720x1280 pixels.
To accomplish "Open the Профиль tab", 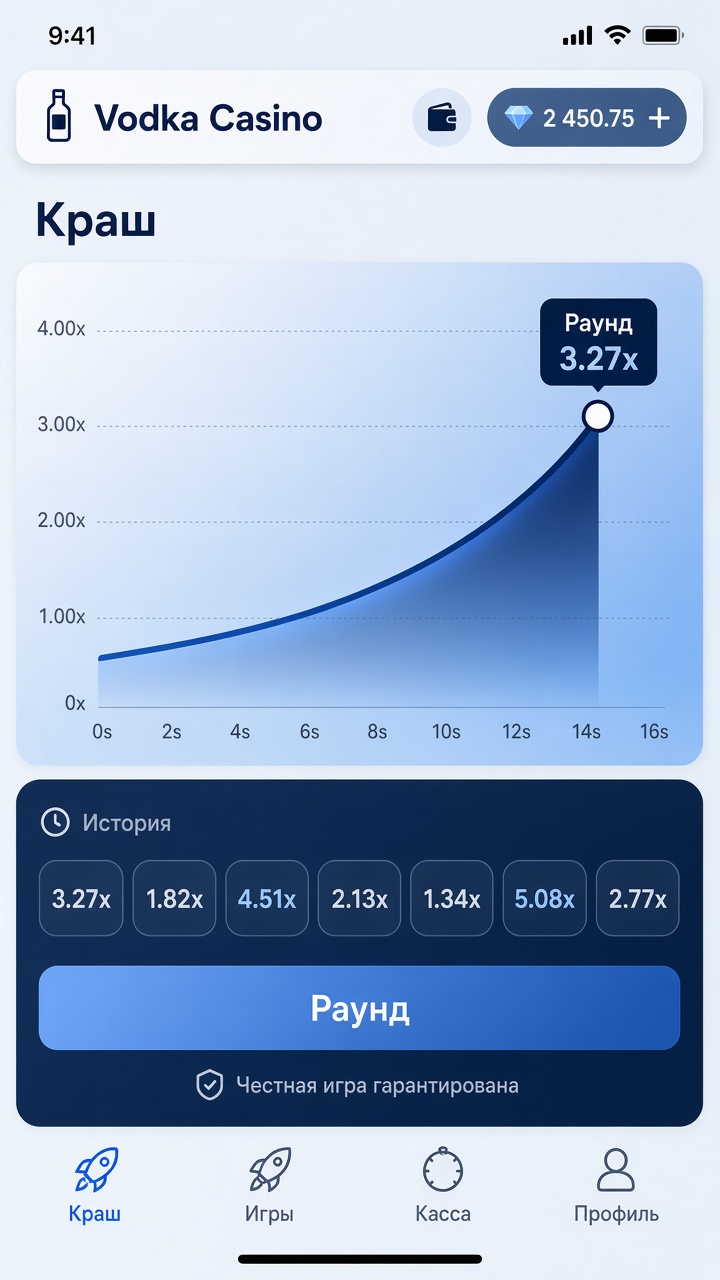I will pyautogui.click(x=616, y=1185).
